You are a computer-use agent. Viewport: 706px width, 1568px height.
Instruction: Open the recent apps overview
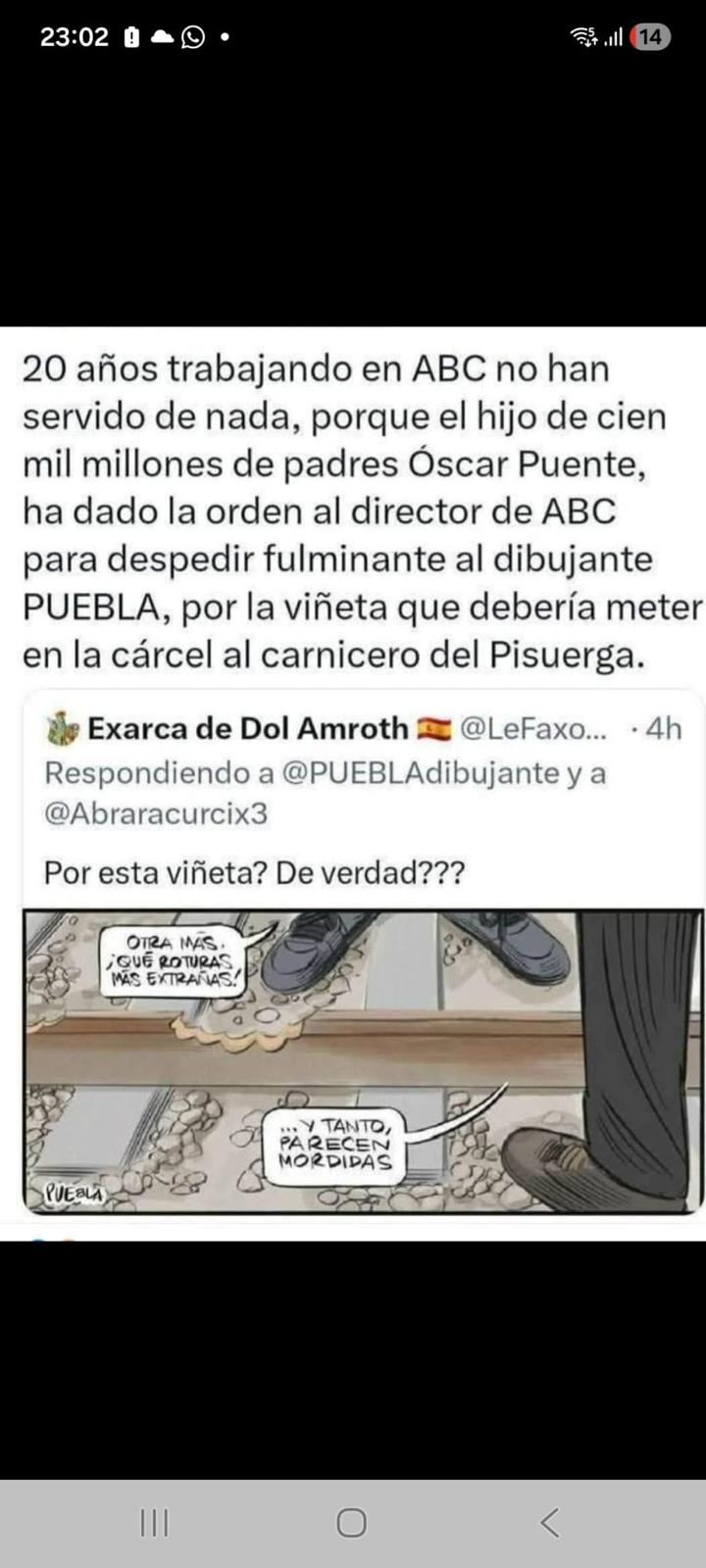[x=154, y=1522]
